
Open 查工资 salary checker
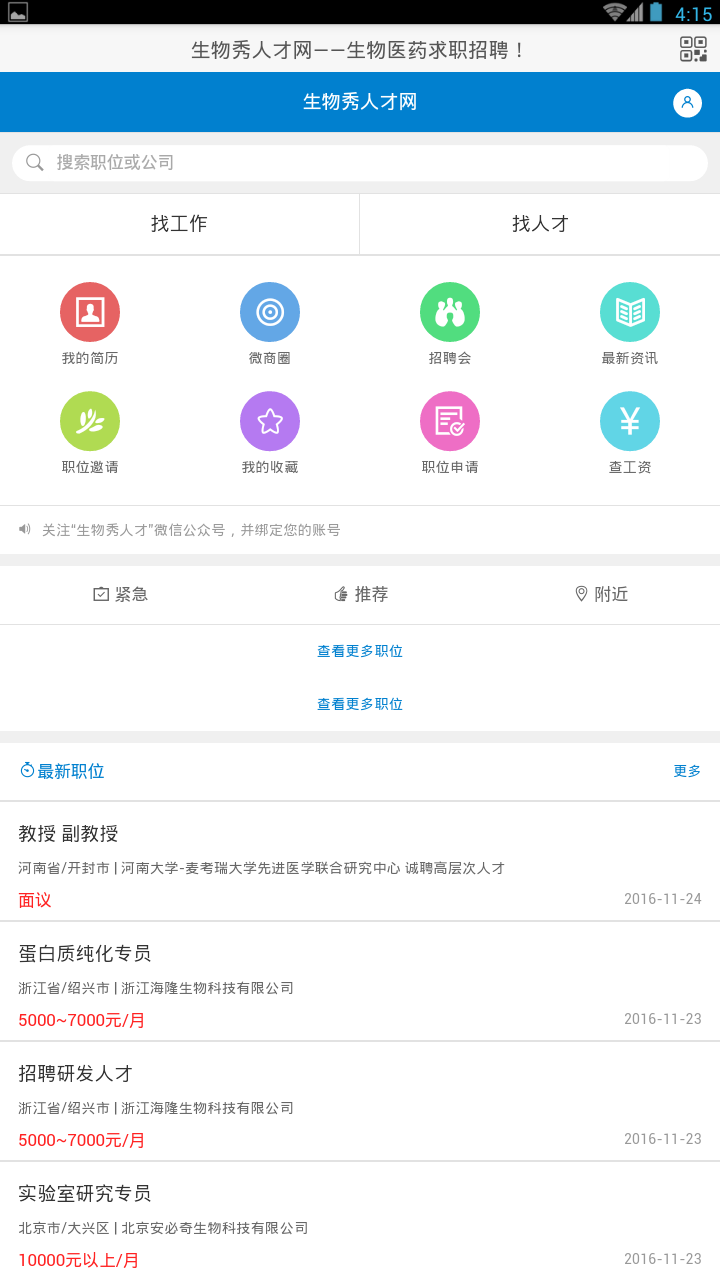click(x=630, y=432)
